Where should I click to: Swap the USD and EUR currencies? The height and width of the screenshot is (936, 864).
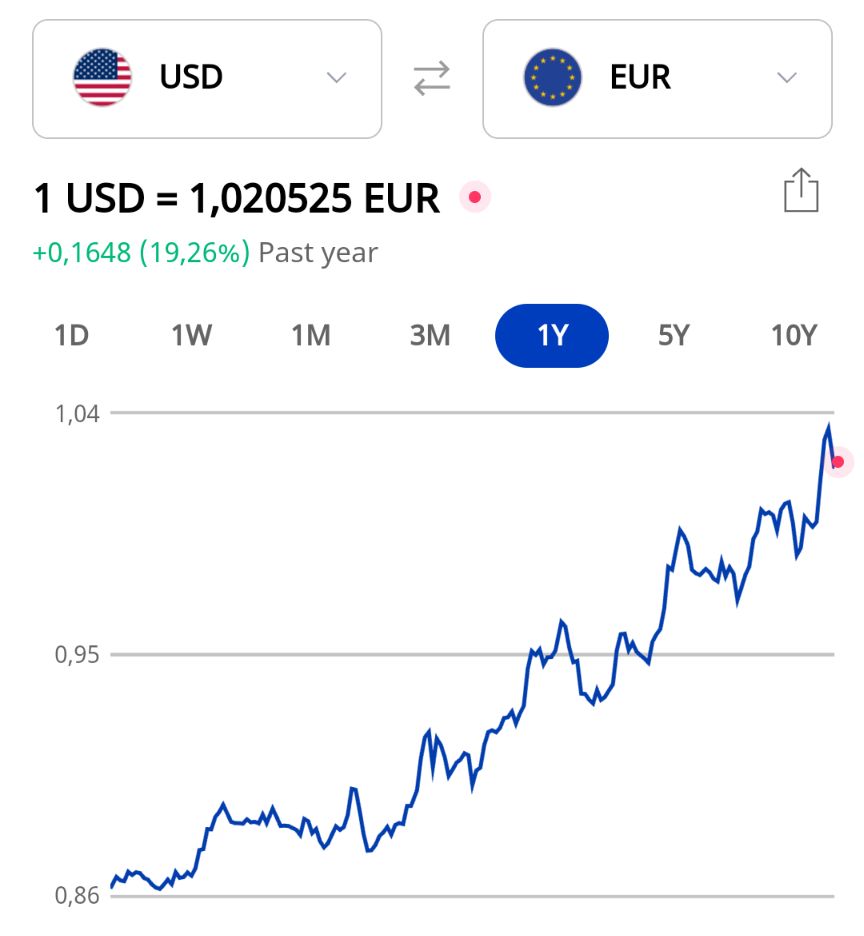pos(432,79)
